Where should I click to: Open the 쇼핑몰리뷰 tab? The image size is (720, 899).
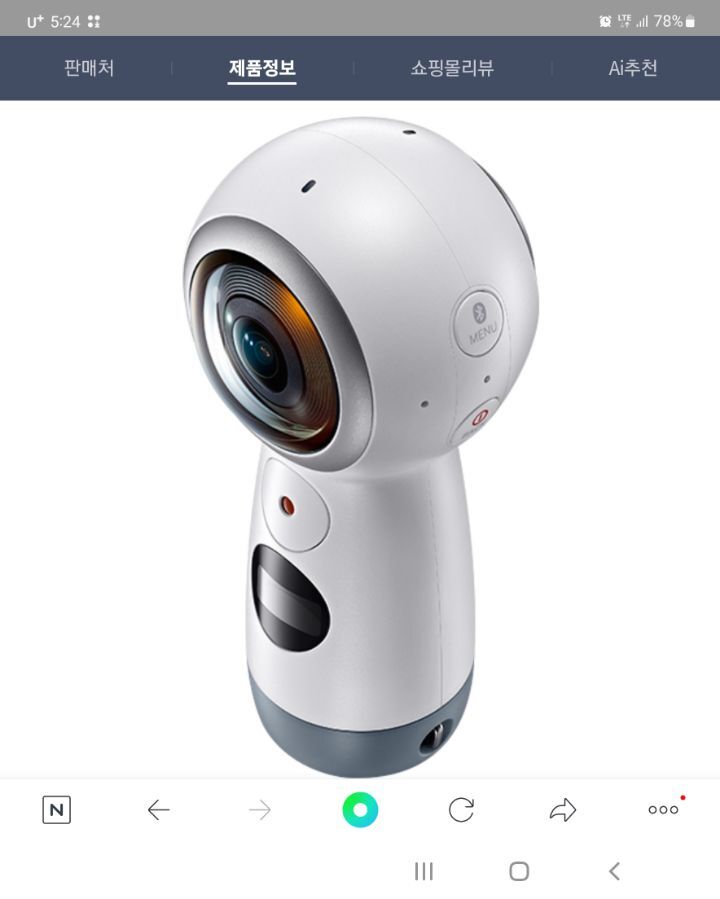click(452, 68)
